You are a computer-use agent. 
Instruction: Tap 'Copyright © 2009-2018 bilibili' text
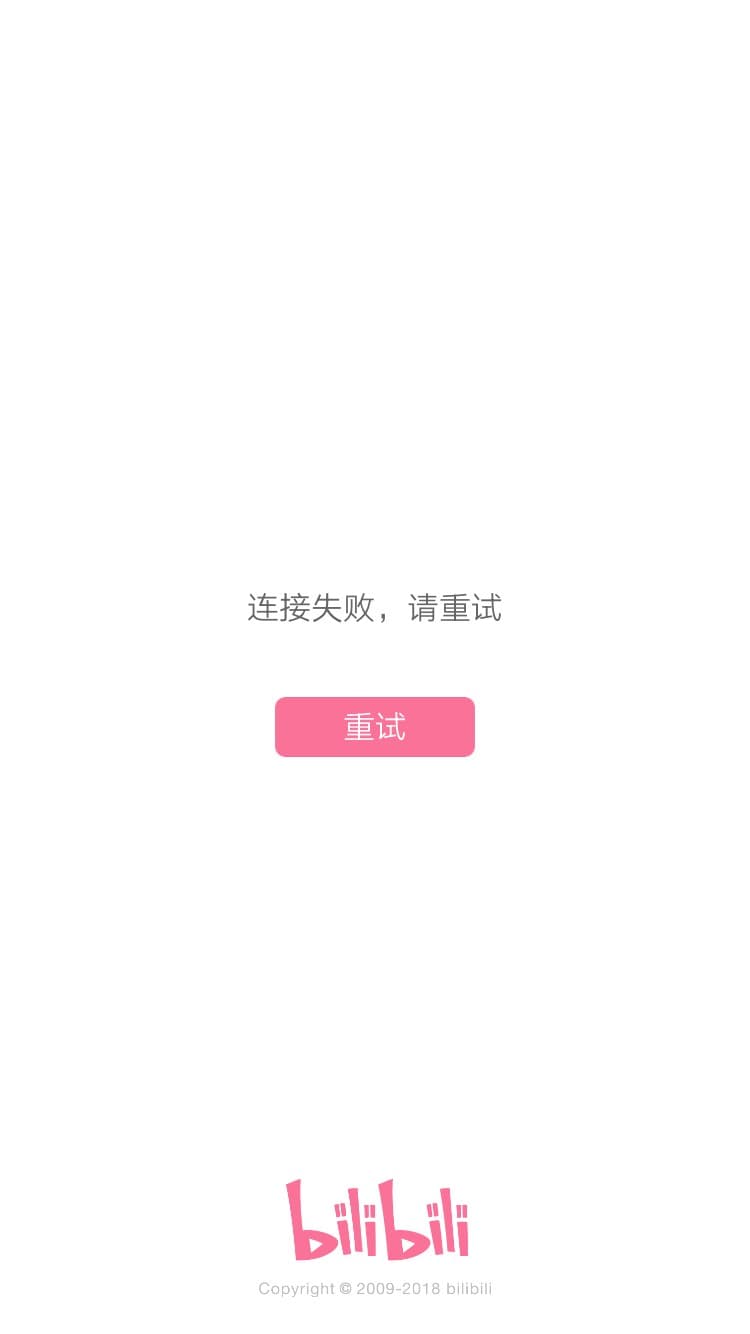click(x=375, y=1289)
